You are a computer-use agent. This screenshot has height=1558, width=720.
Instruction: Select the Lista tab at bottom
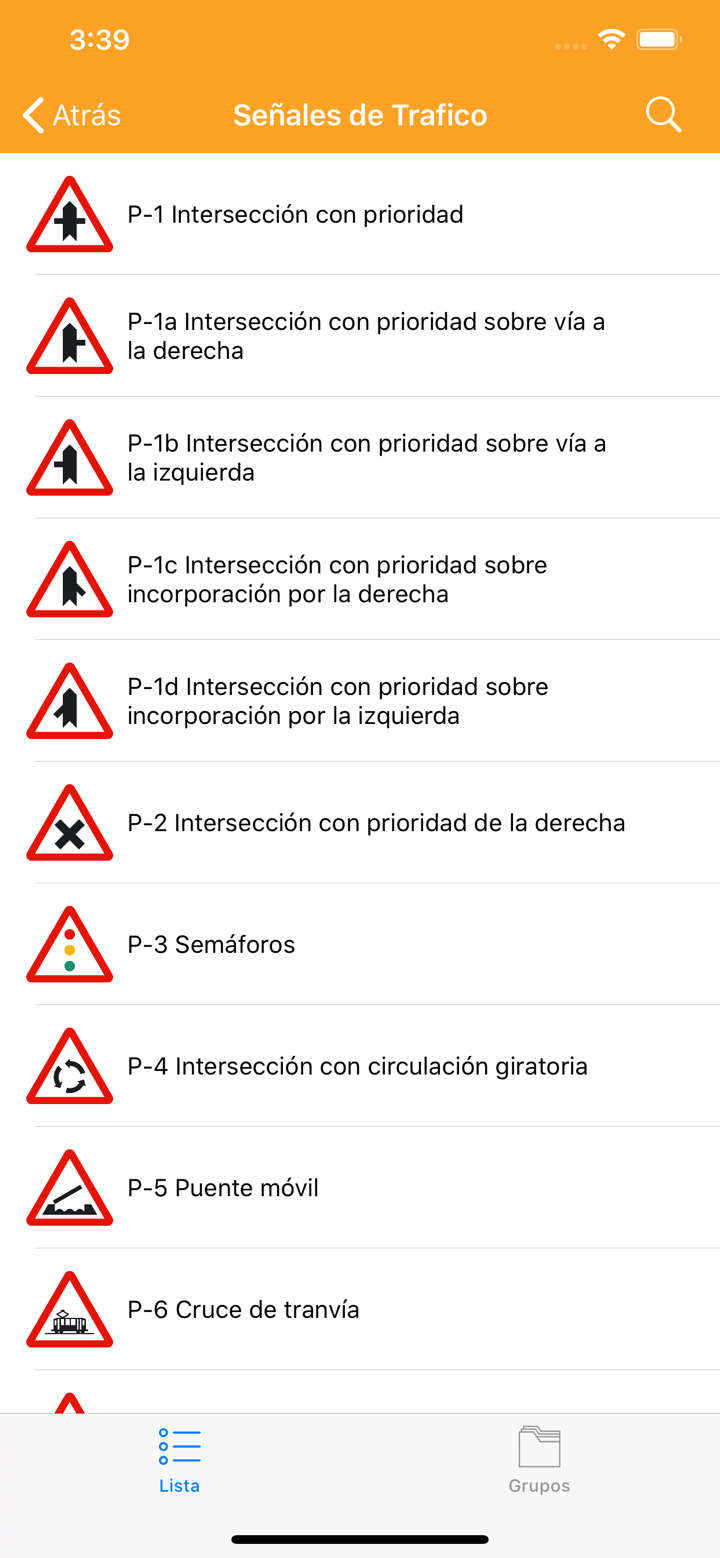(x=179, y=1460)
